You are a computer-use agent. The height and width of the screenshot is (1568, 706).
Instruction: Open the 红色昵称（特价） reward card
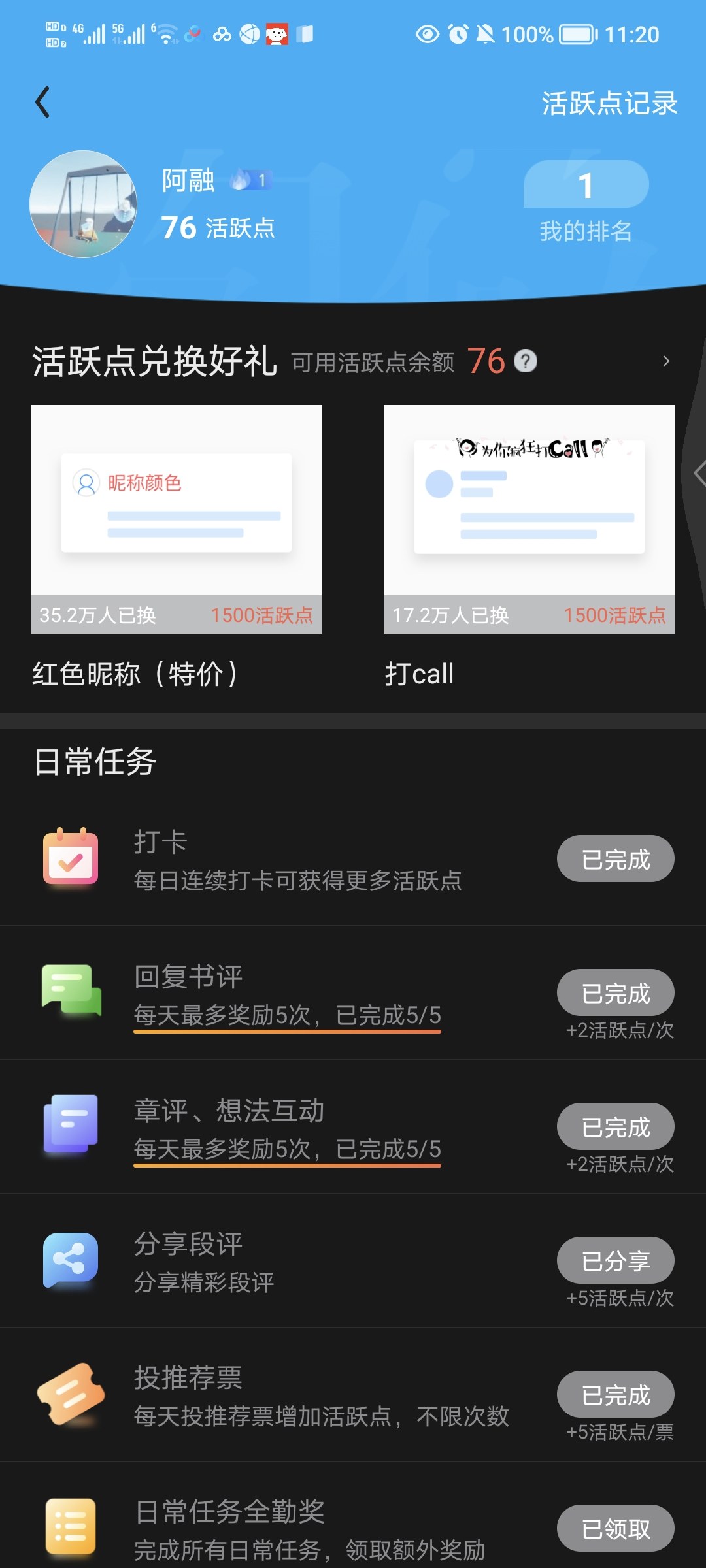pyautogui.click(x=176, y=519)
